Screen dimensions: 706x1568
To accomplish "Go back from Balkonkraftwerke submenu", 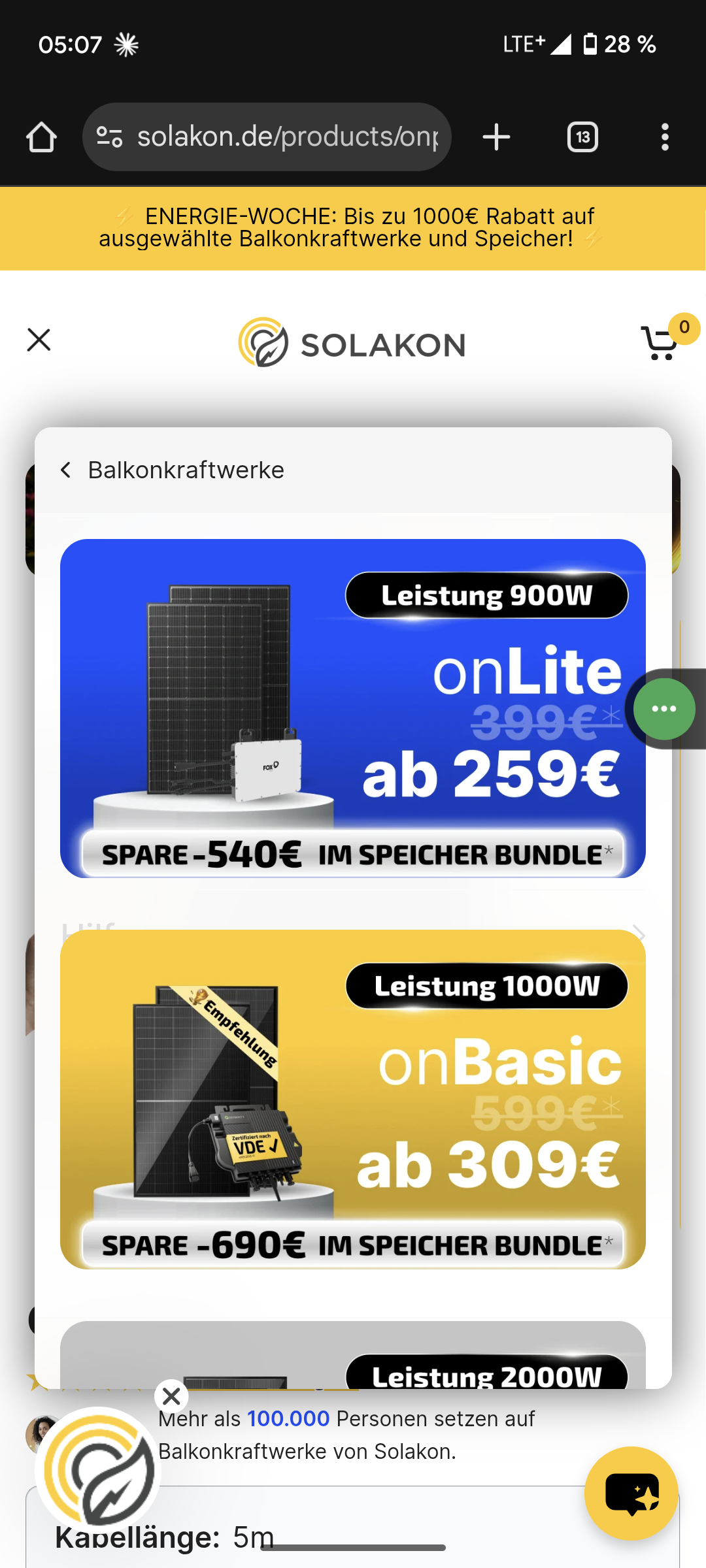I will 66,470.
